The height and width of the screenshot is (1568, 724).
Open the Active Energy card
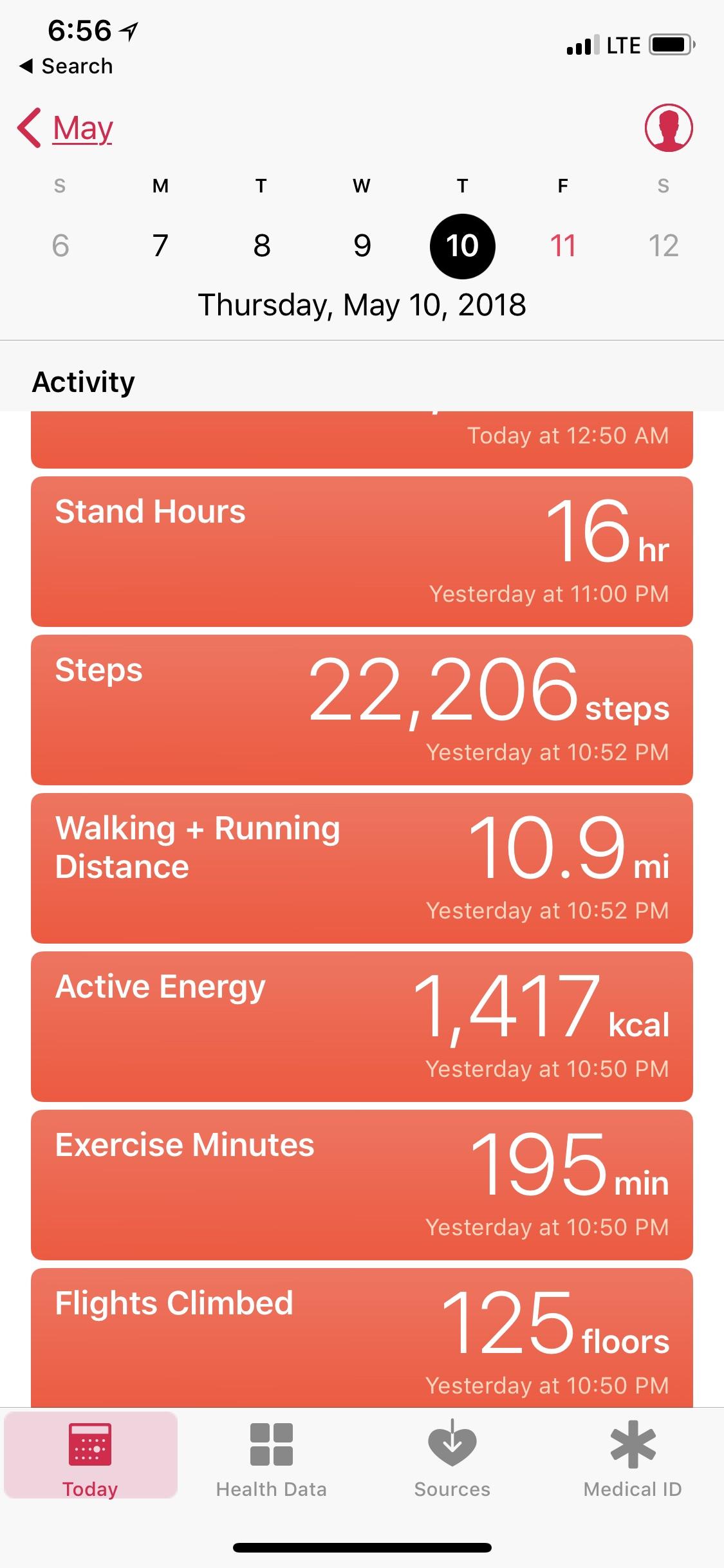pyautogui.click(x=362, y=1027)
